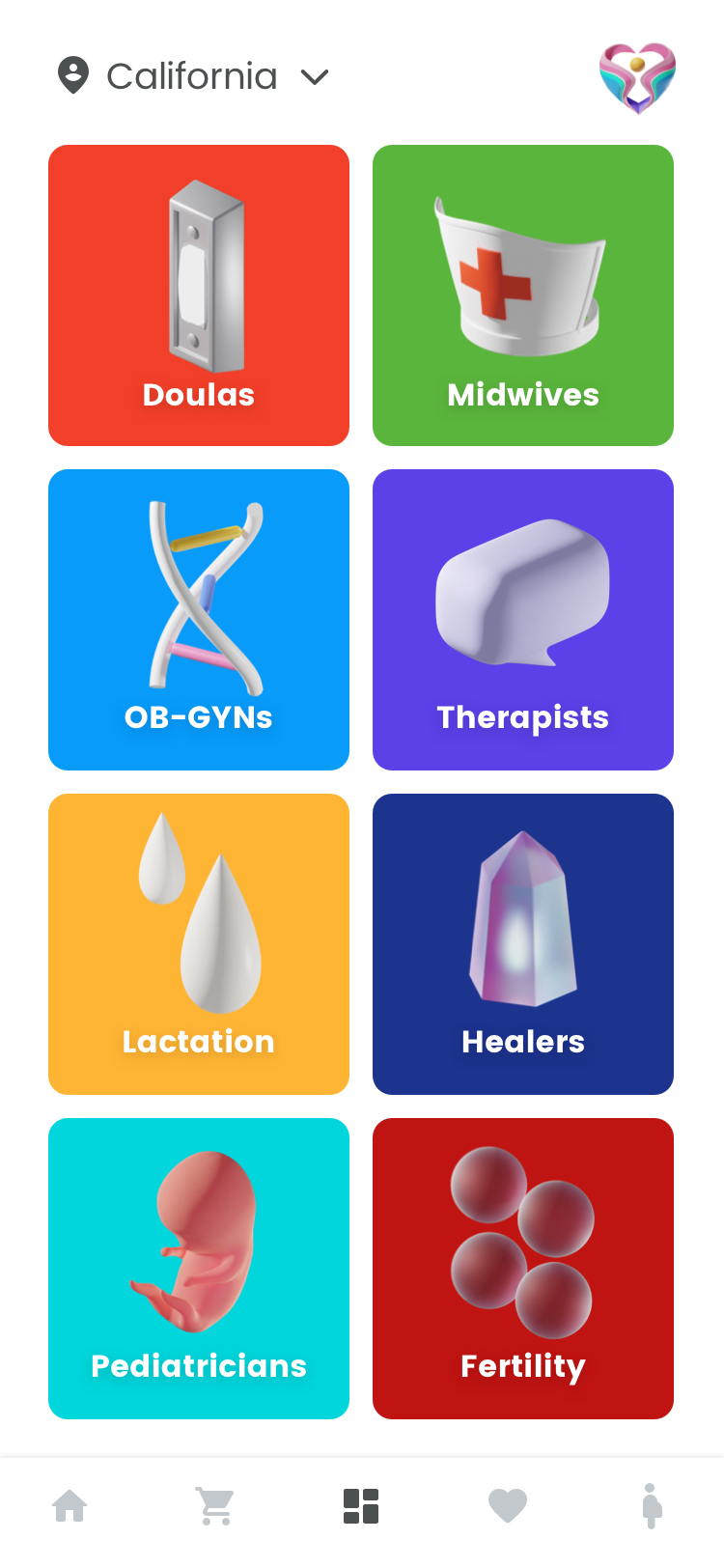Open the Fertility category
This screenshot has width=724, height=1568.
pyautogui.click(x=523, y=1269)
